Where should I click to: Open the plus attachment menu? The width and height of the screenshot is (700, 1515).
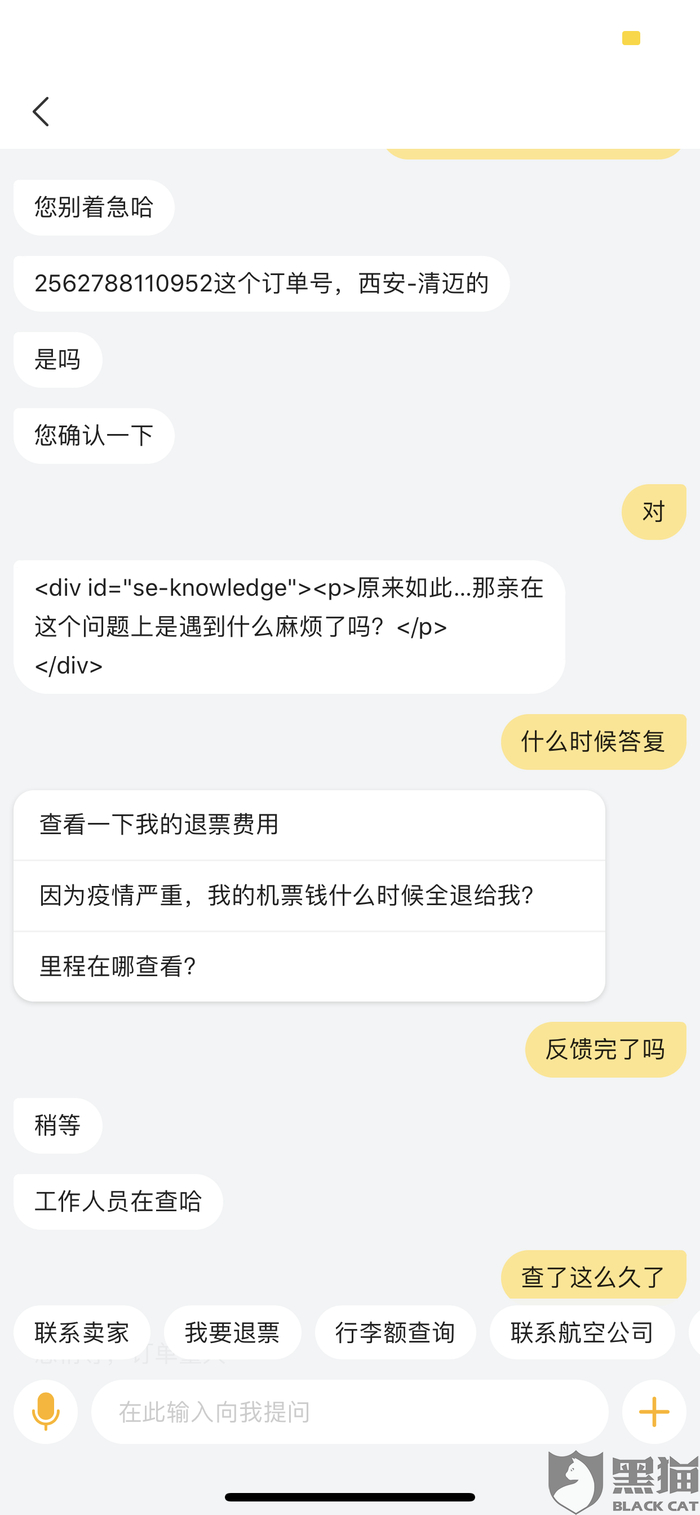(x=654, y=1412)
